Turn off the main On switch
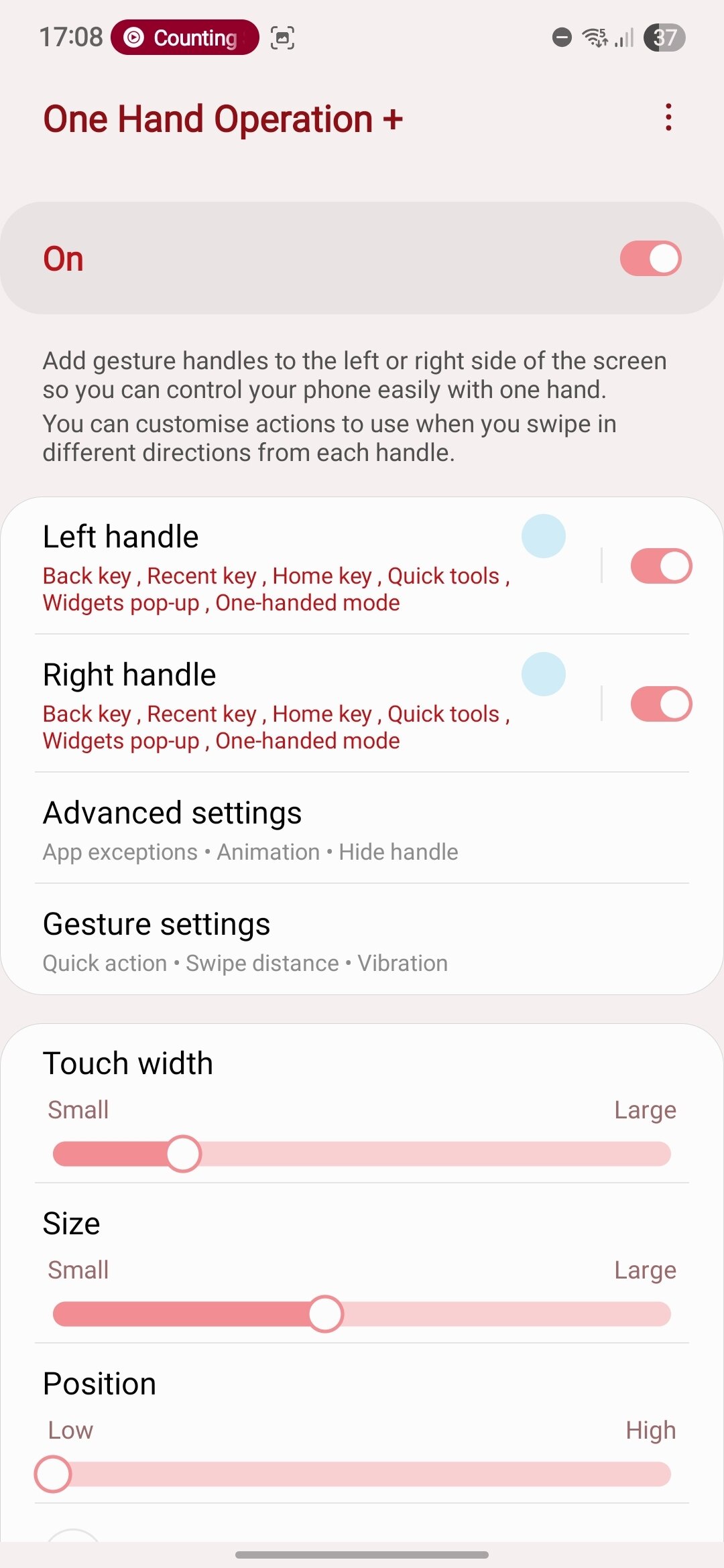The image size is (724, 1568). [x=650, y=259]
